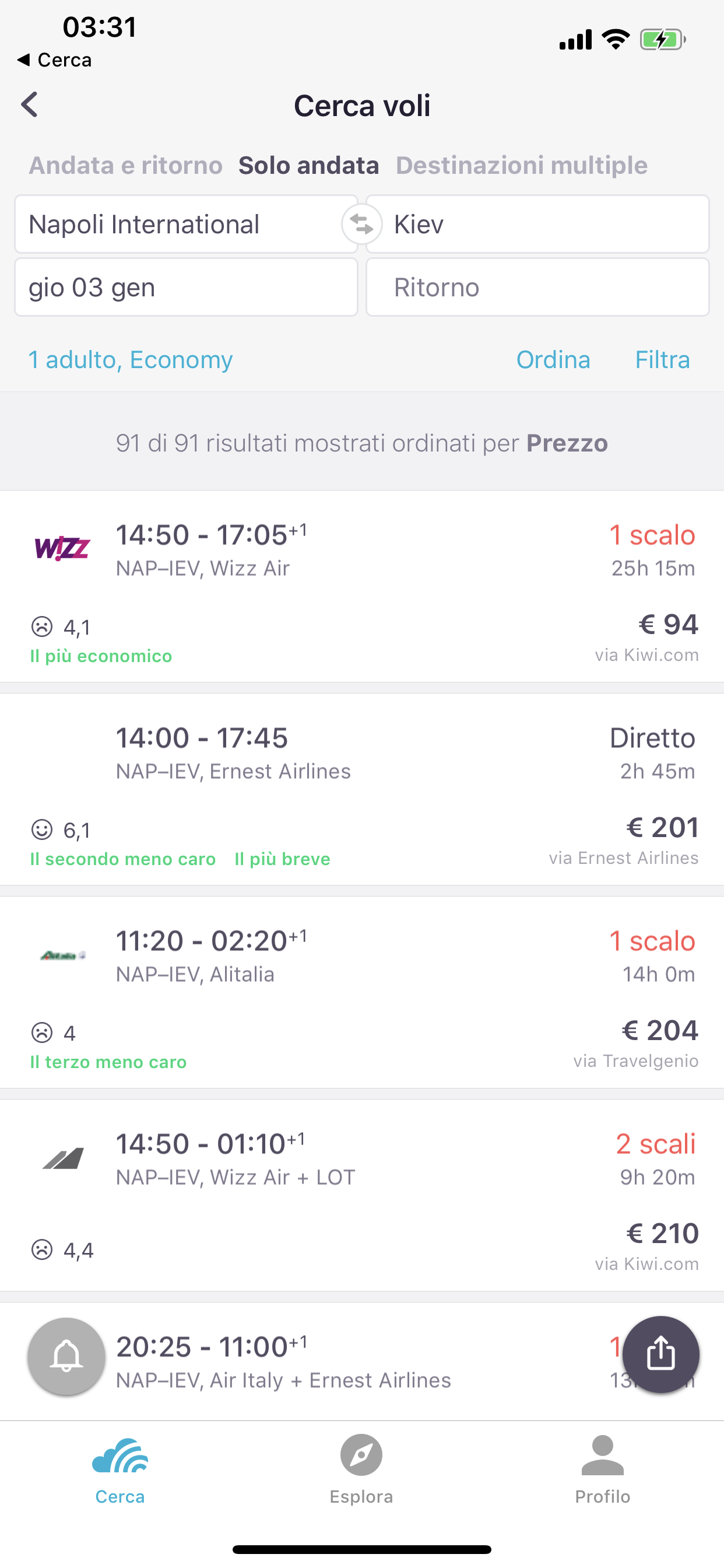Open the Diretto Ernest Airlines €201 flight

pyautogui.click(x=362, y=792)
